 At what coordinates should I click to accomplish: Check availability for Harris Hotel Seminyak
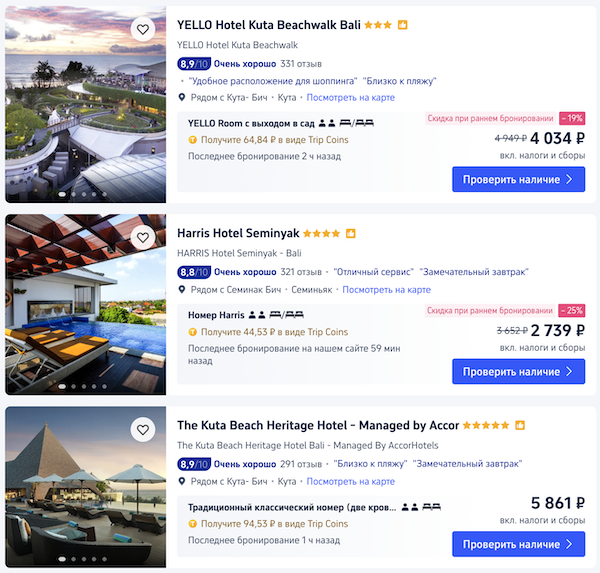[518, 371]
